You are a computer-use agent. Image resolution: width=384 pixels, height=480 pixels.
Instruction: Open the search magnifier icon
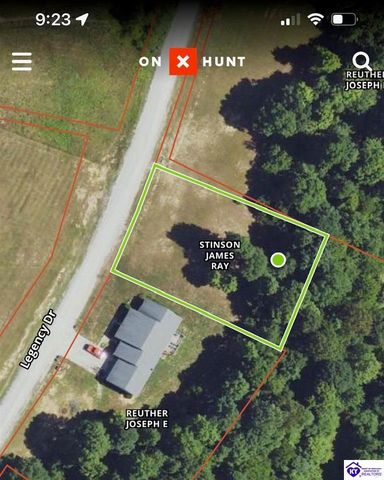coord(362,61)
